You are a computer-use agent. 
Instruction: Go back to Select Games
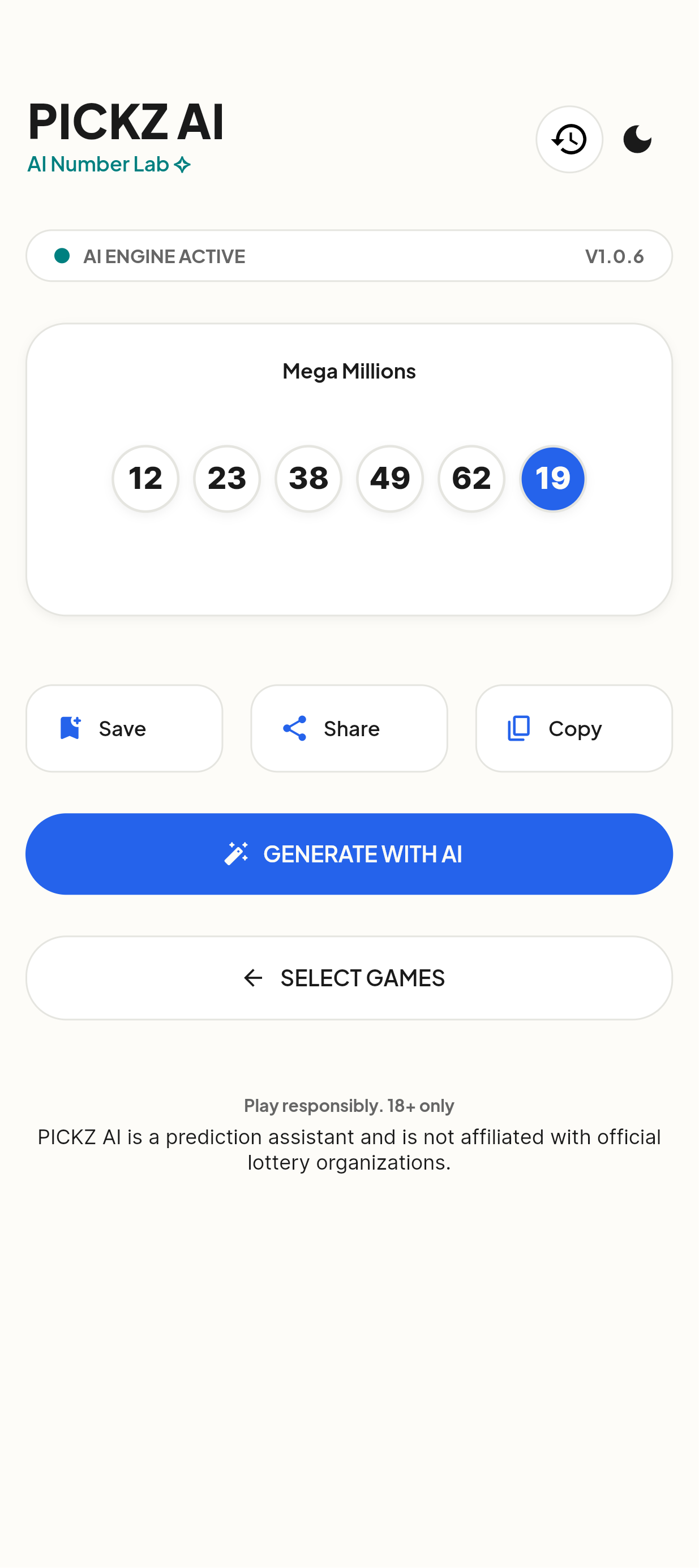(x=349, y=978)
